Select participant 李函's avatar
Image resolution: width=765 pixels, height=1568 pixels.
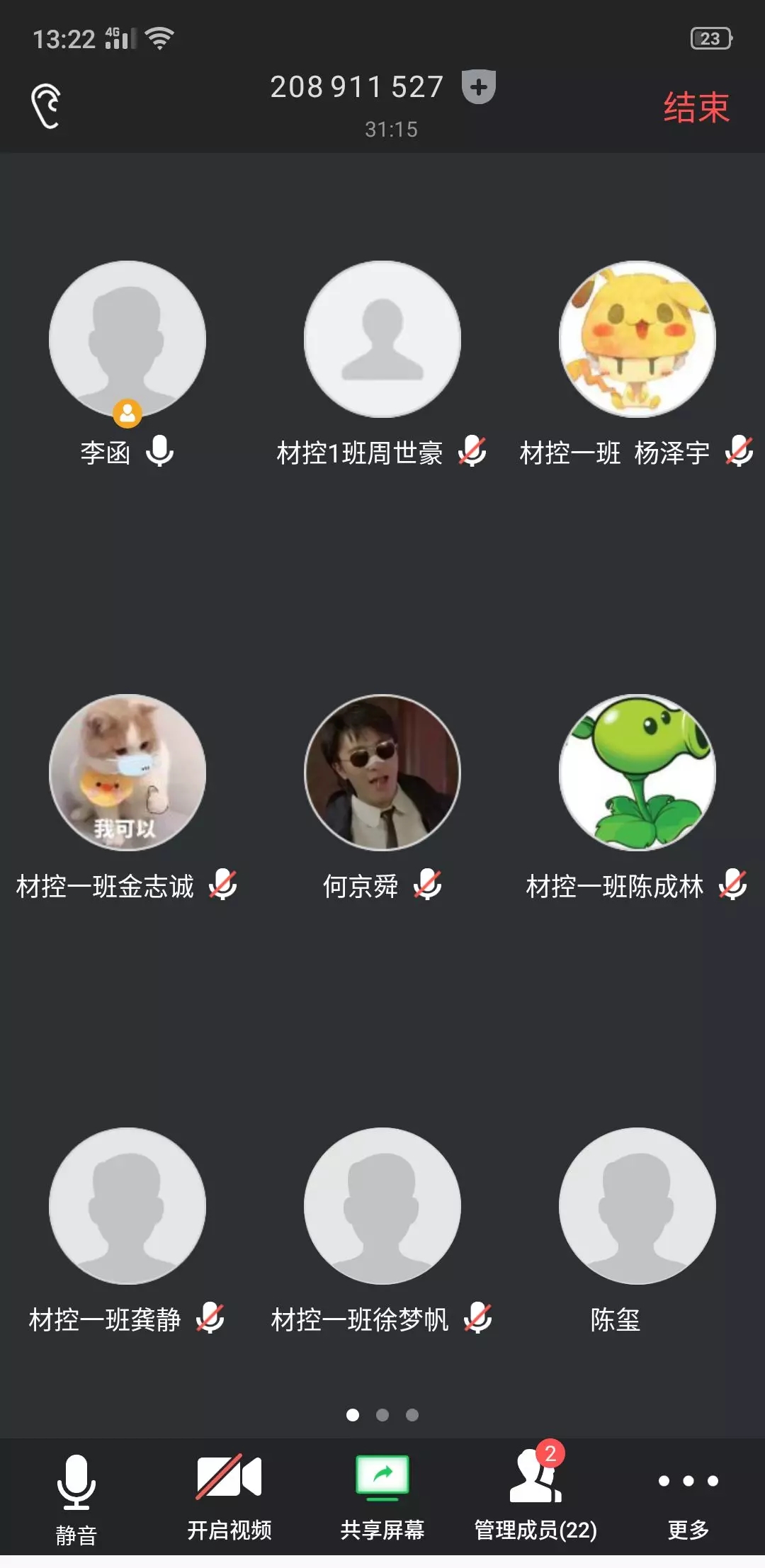coord(127,339)
